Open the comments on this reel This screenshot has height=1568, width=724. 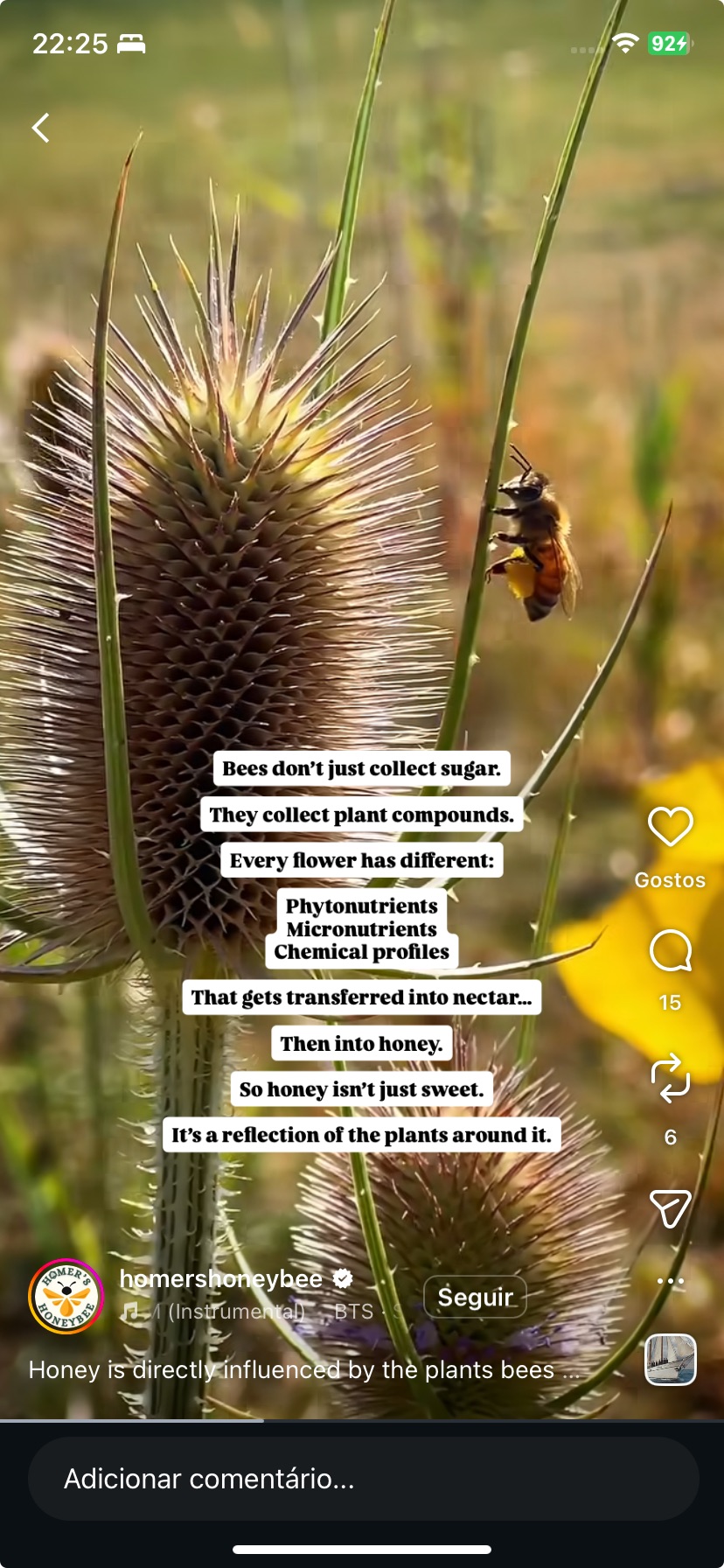[x=670, y=951]
